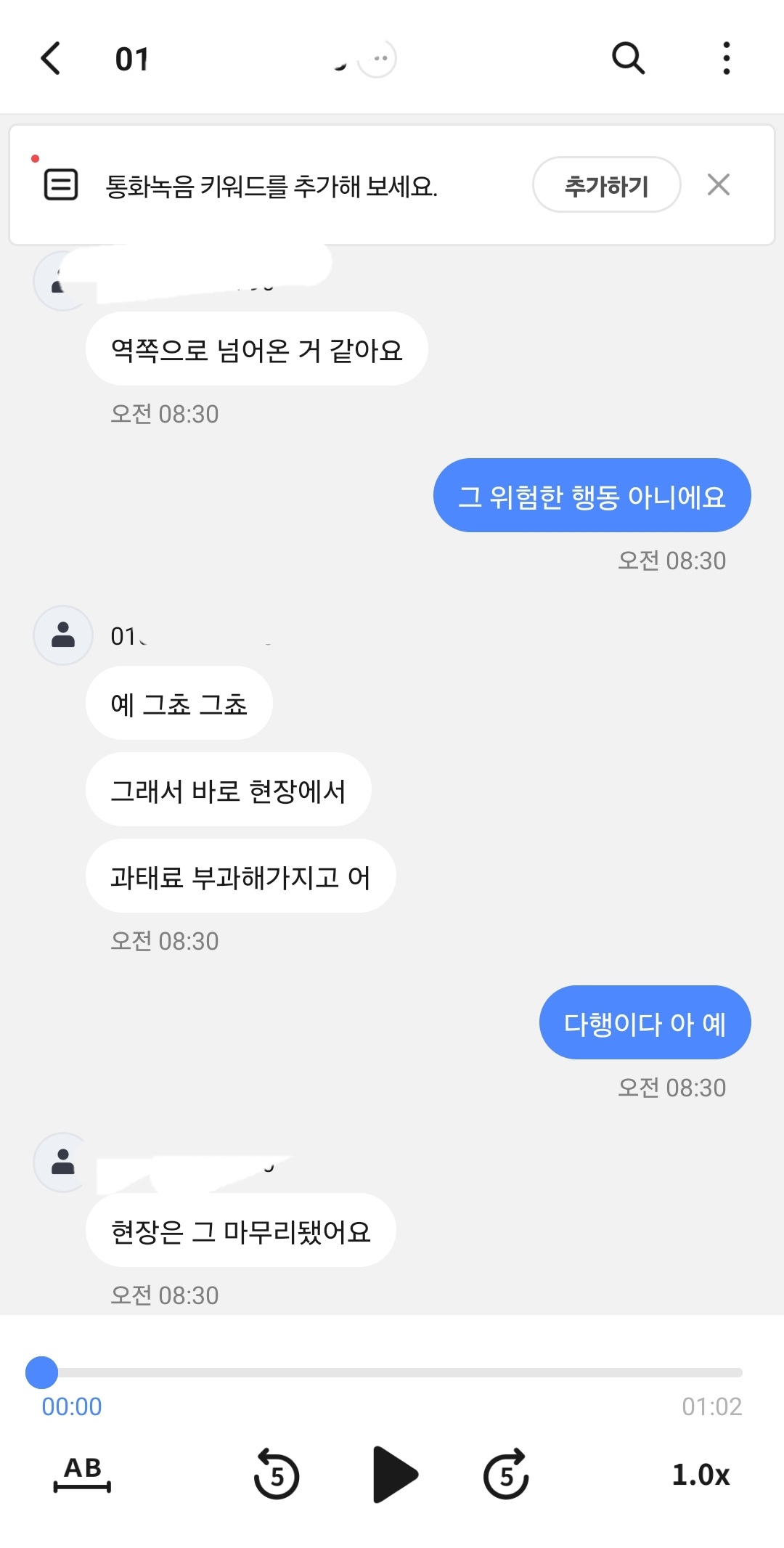The image size is (784, 1548).
Task: Go back using the top-left arrow
Action: point(51,58)
